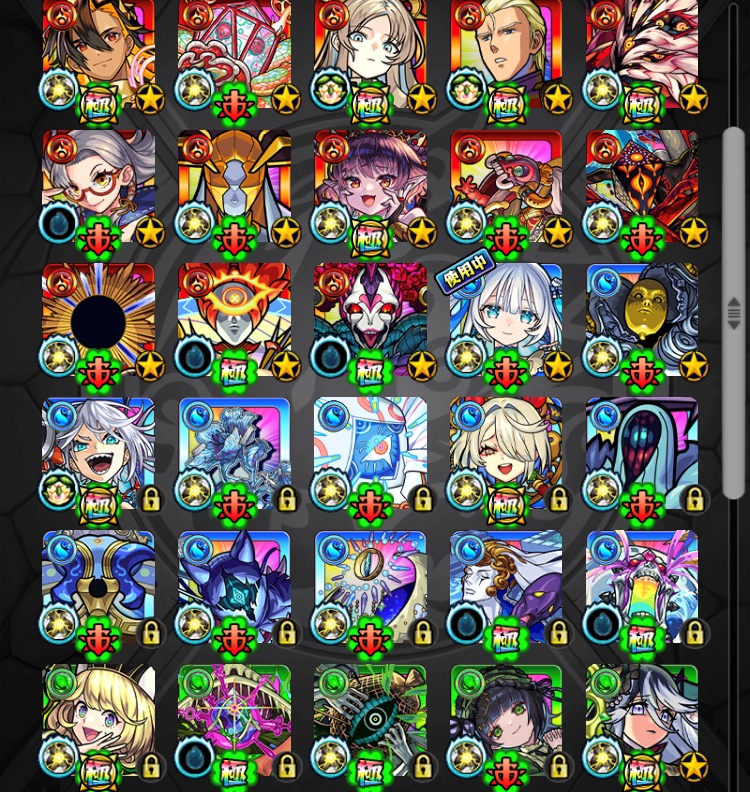
Task: Open the dark blue wolf monster tile
Action: click(234, 588)
